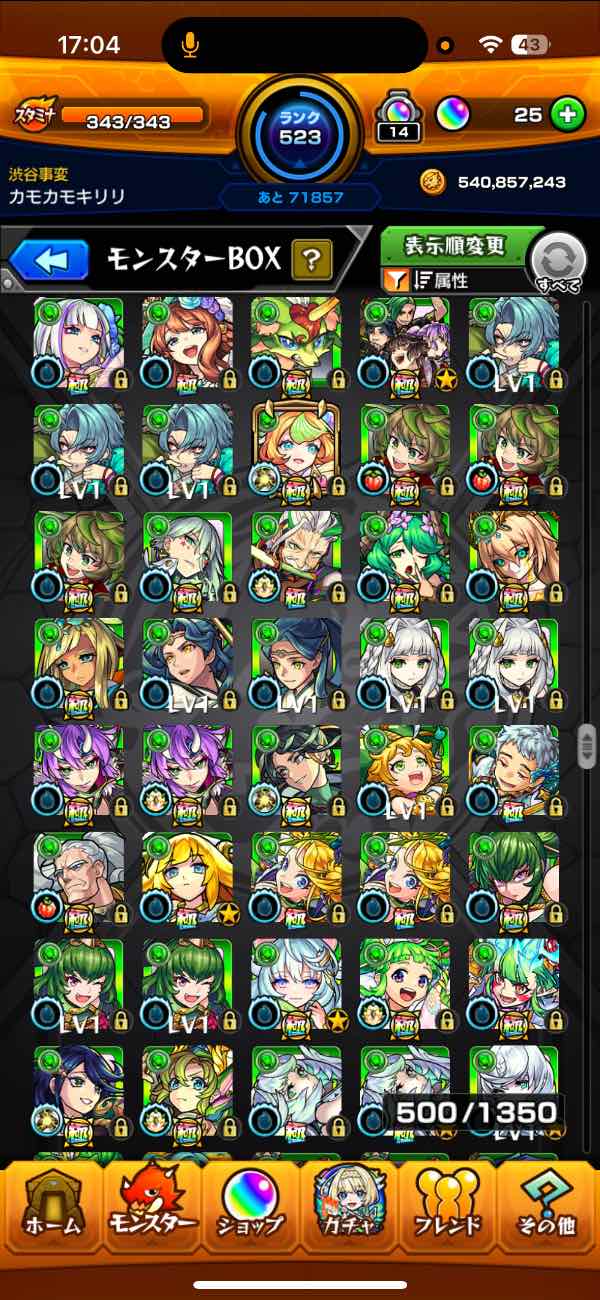Open the ショップ tab
This screenshot has height=1300, width=600.
click(x=250, y=1203)
